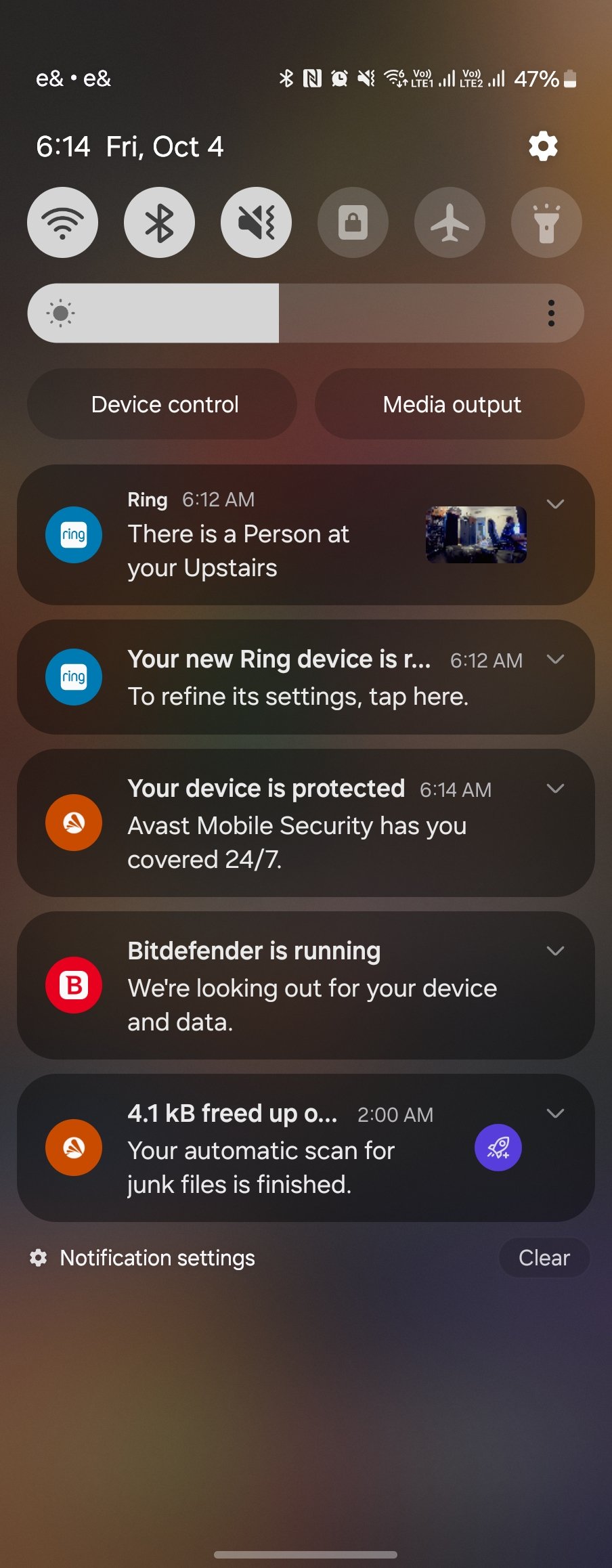Image resolution: width=612 pixels, height=1568 pixels.
Task: Expand the 4.1 kB freed up notification
Action: (555, 1114)
